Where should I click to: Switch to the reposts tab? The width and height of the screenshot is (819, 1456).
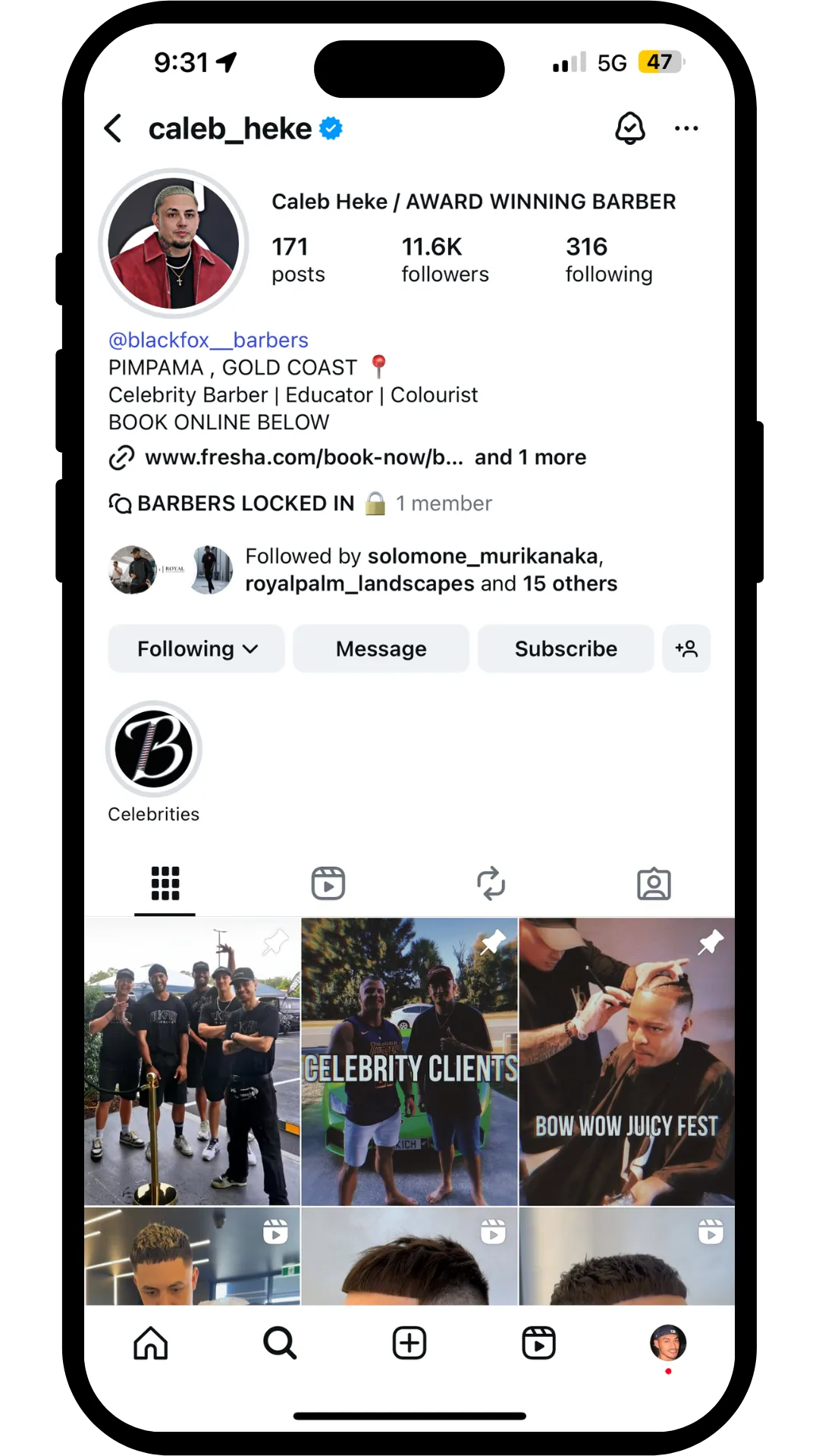tap(491, 883)
